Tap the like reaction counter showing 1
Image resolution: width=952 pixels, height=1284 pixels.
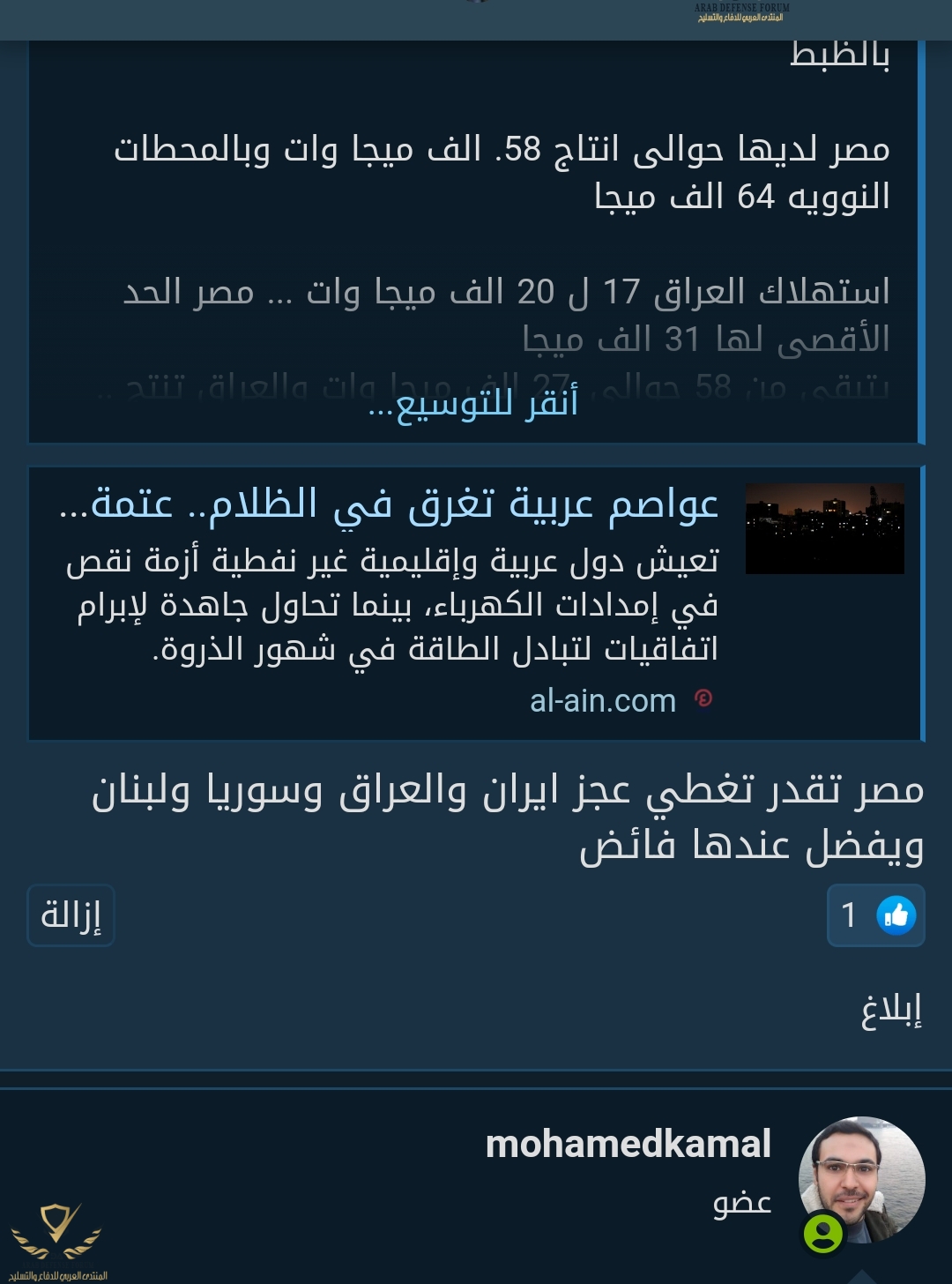point(875,915)
